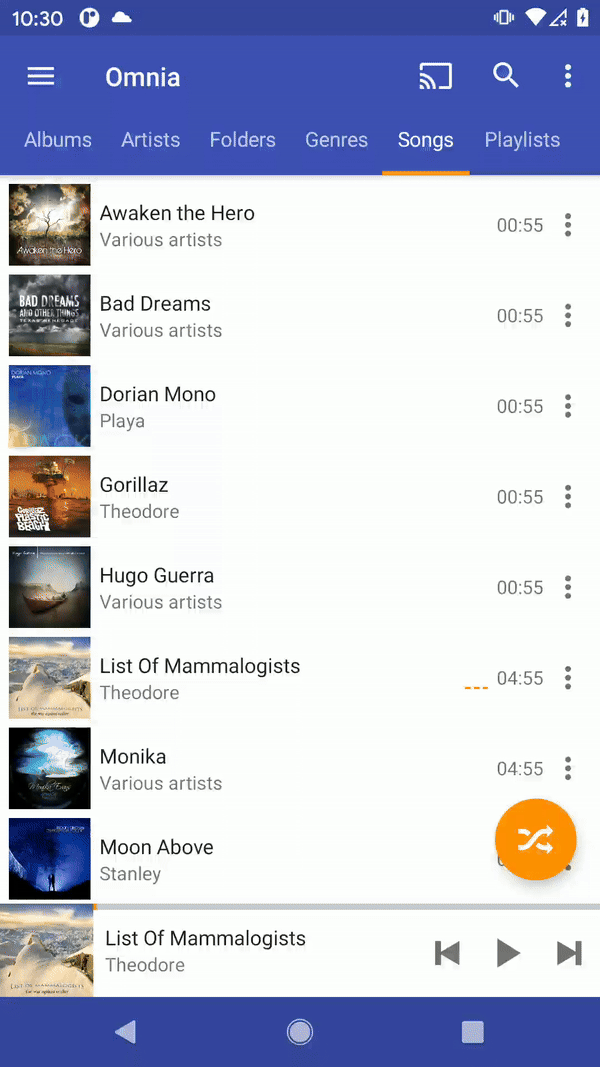This screenshot has height=1067, width=600.
Task: Go to the Folders tab
Action: pyautogui.click(x=243, y=140)
